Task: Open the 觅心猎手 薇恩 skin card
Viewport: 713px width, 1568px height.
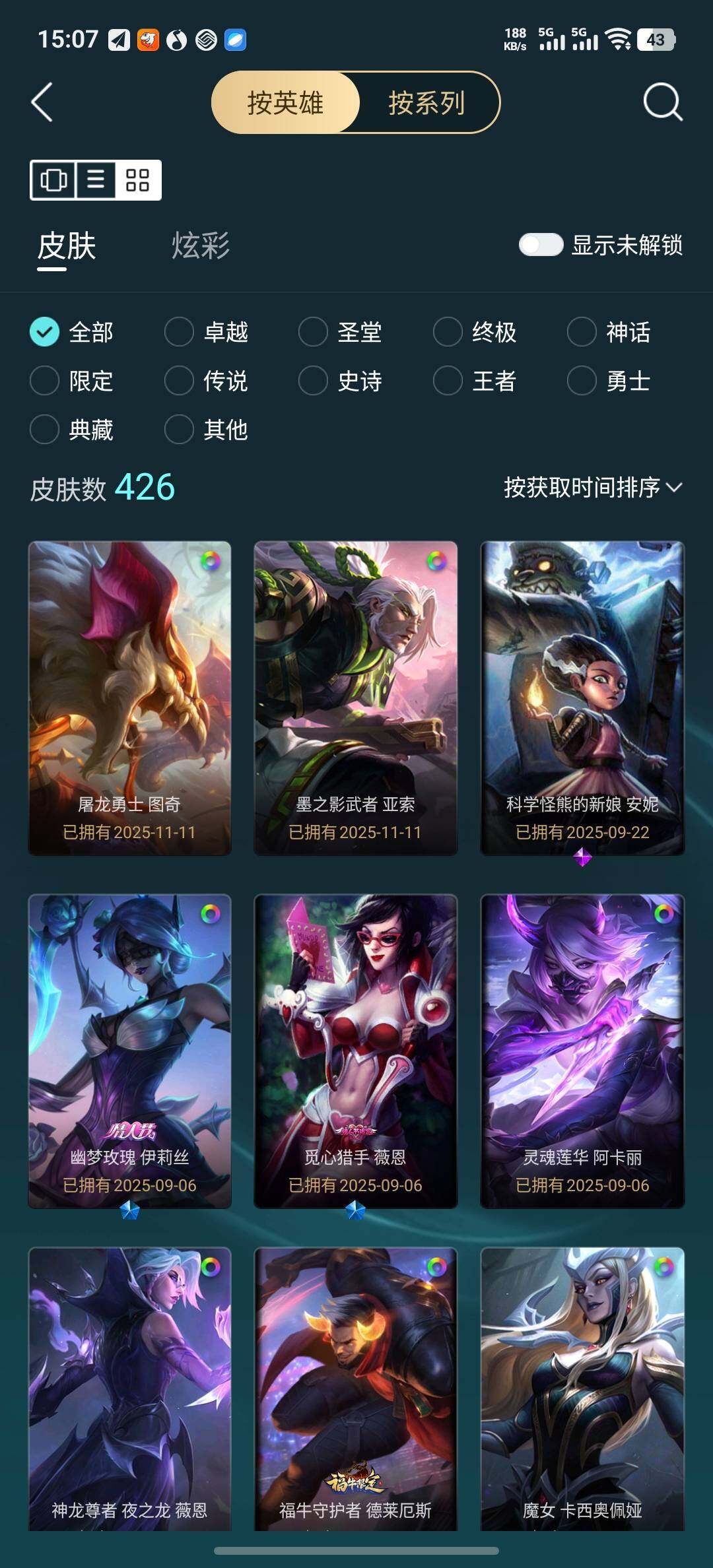Action: pos(355,1051)
